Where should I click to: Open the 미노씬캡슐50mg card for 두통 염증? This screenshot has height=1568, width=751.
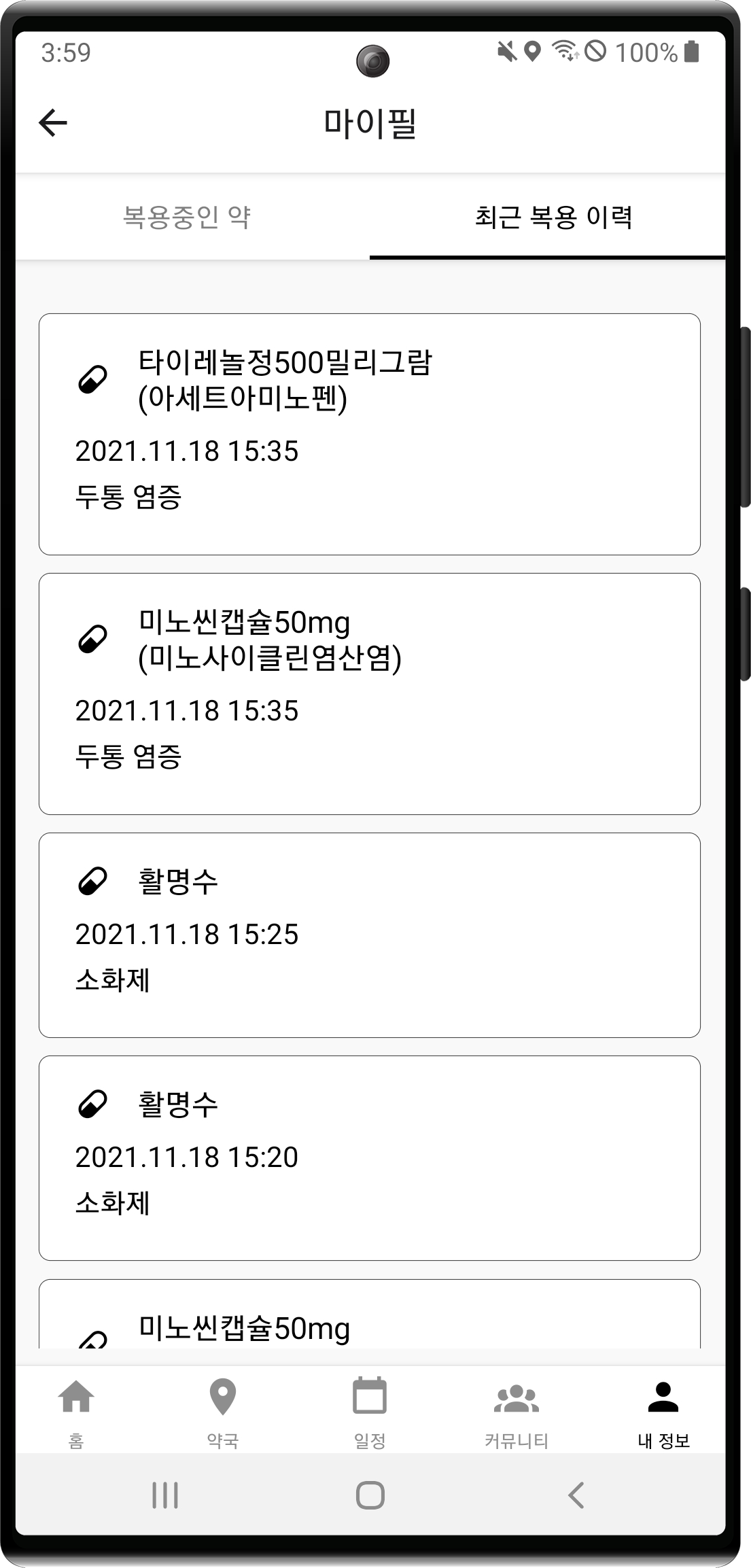[369, 693]
